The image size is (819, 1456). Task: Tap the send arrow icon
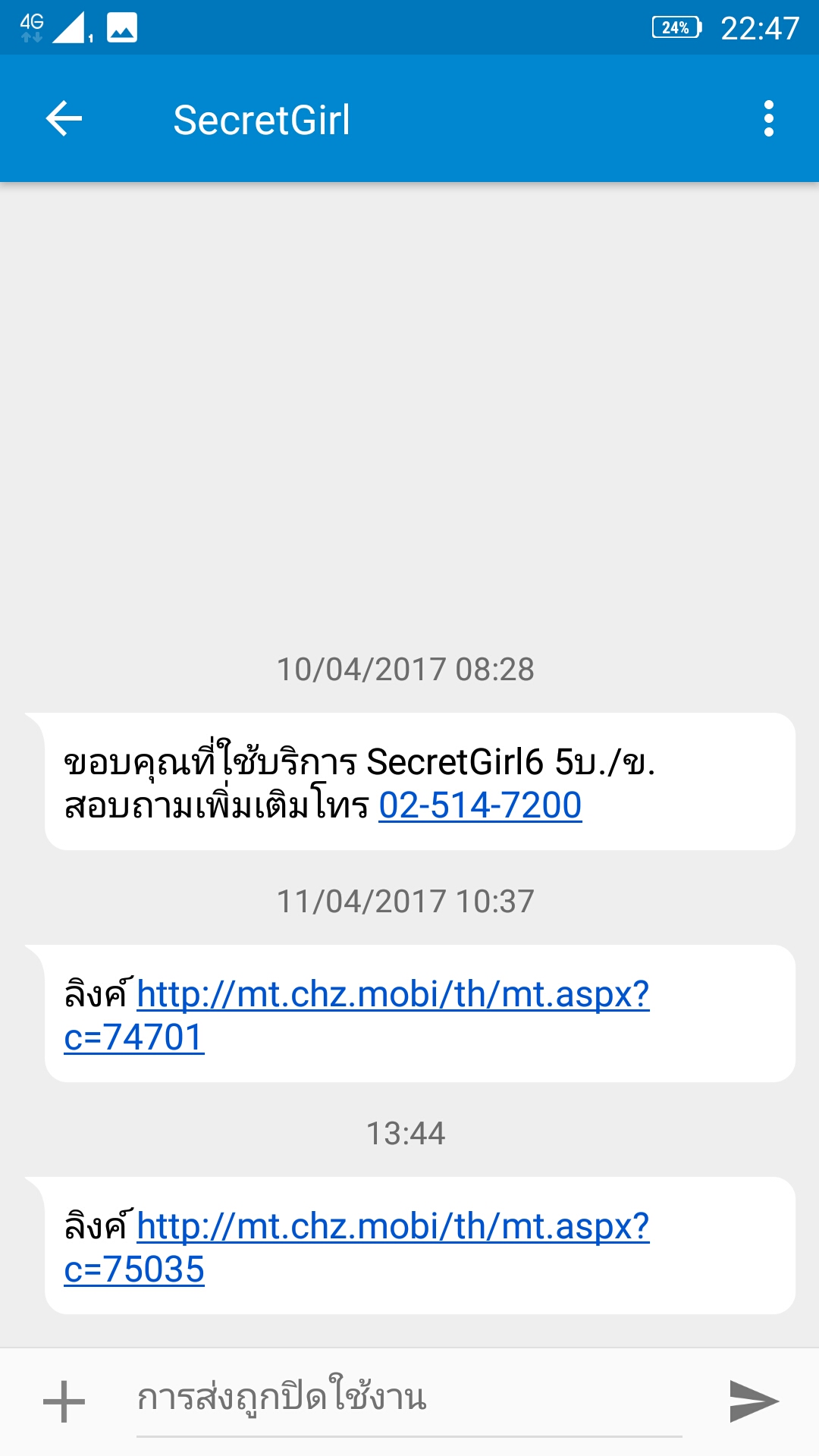[x=754, y=1401]
